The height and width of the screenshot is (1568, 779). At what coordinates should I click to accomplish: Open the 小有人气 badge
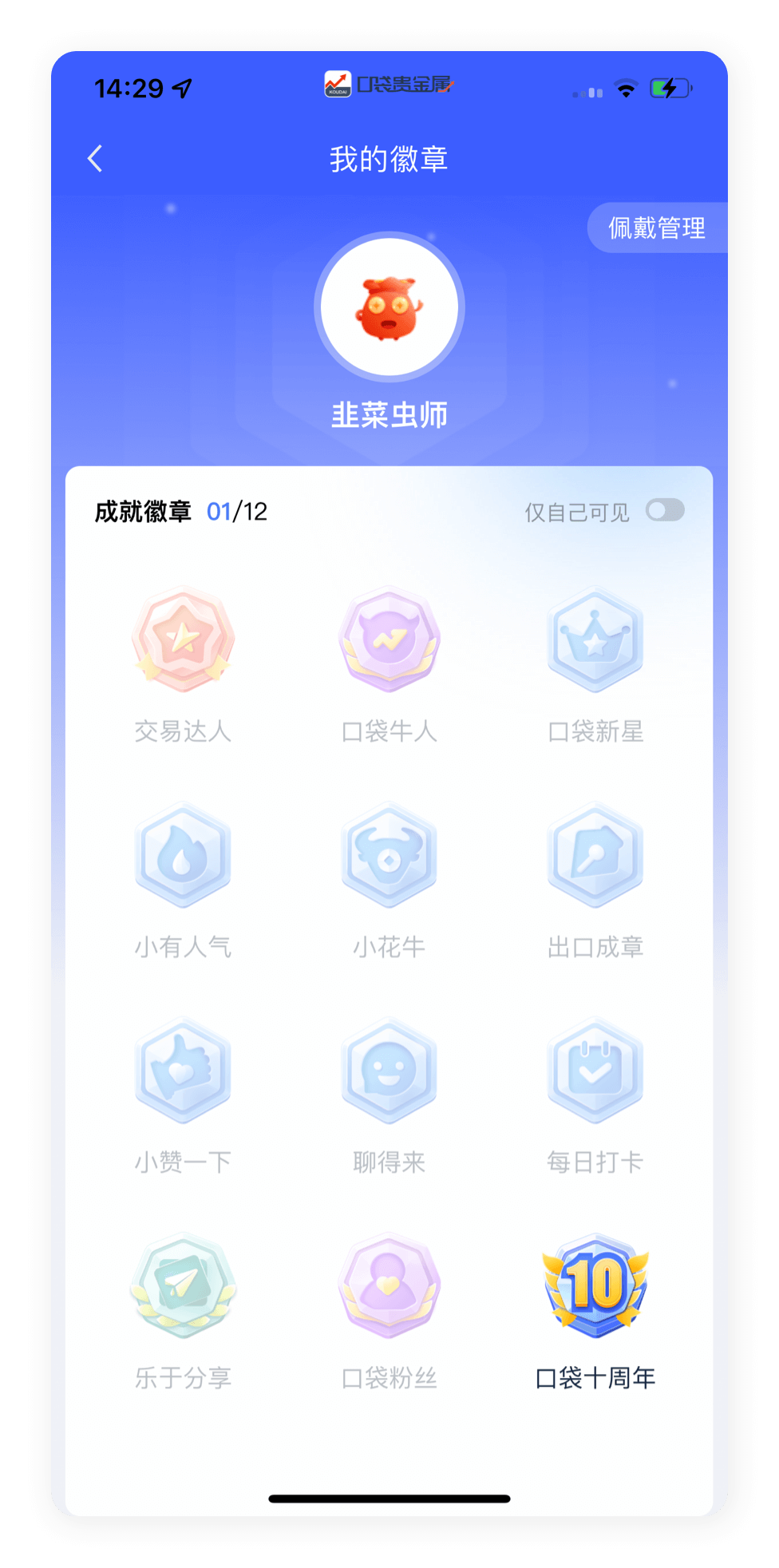pyautogui.click(x=183, y=856)
